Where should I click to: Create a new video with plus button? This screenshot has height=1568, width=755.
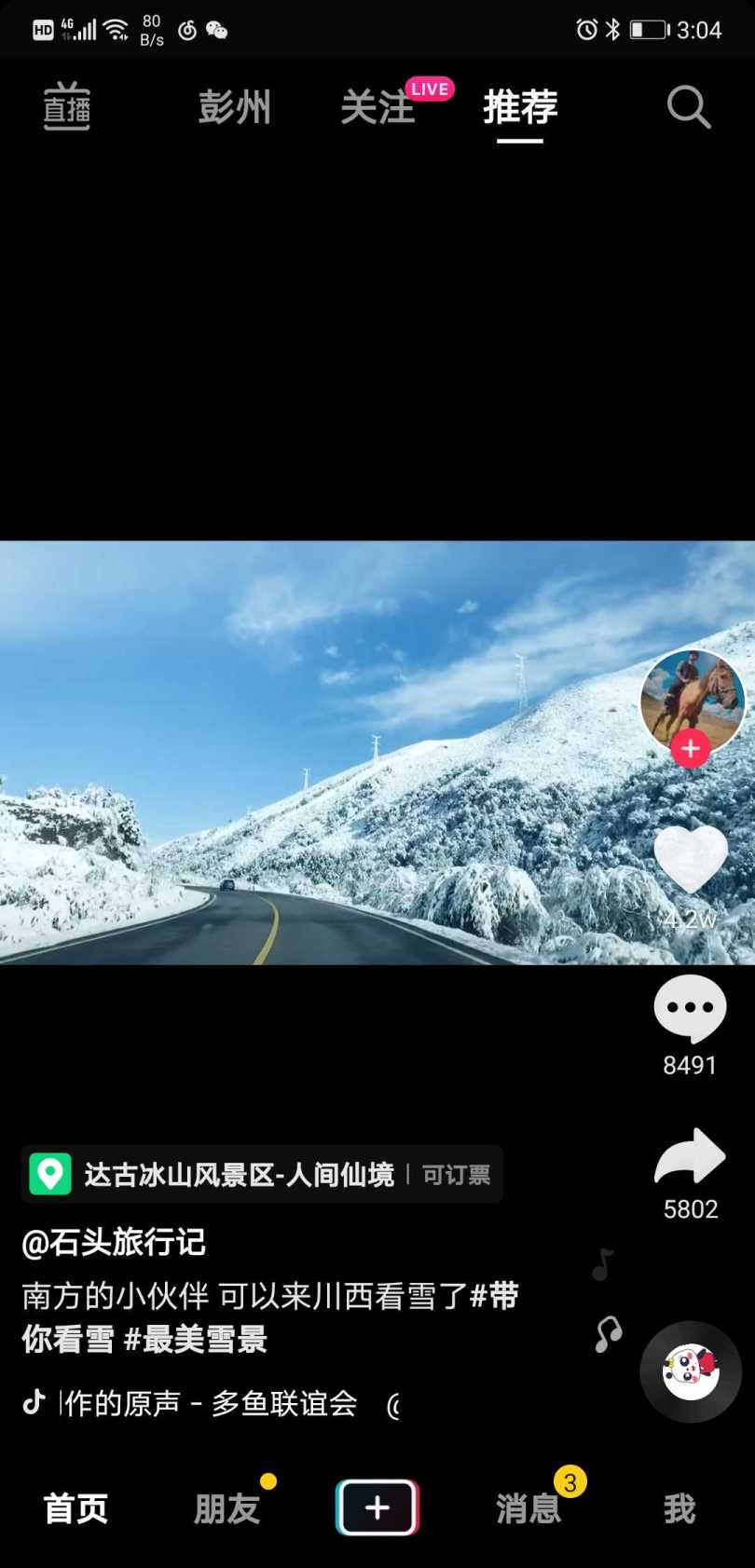(377, 1507)
